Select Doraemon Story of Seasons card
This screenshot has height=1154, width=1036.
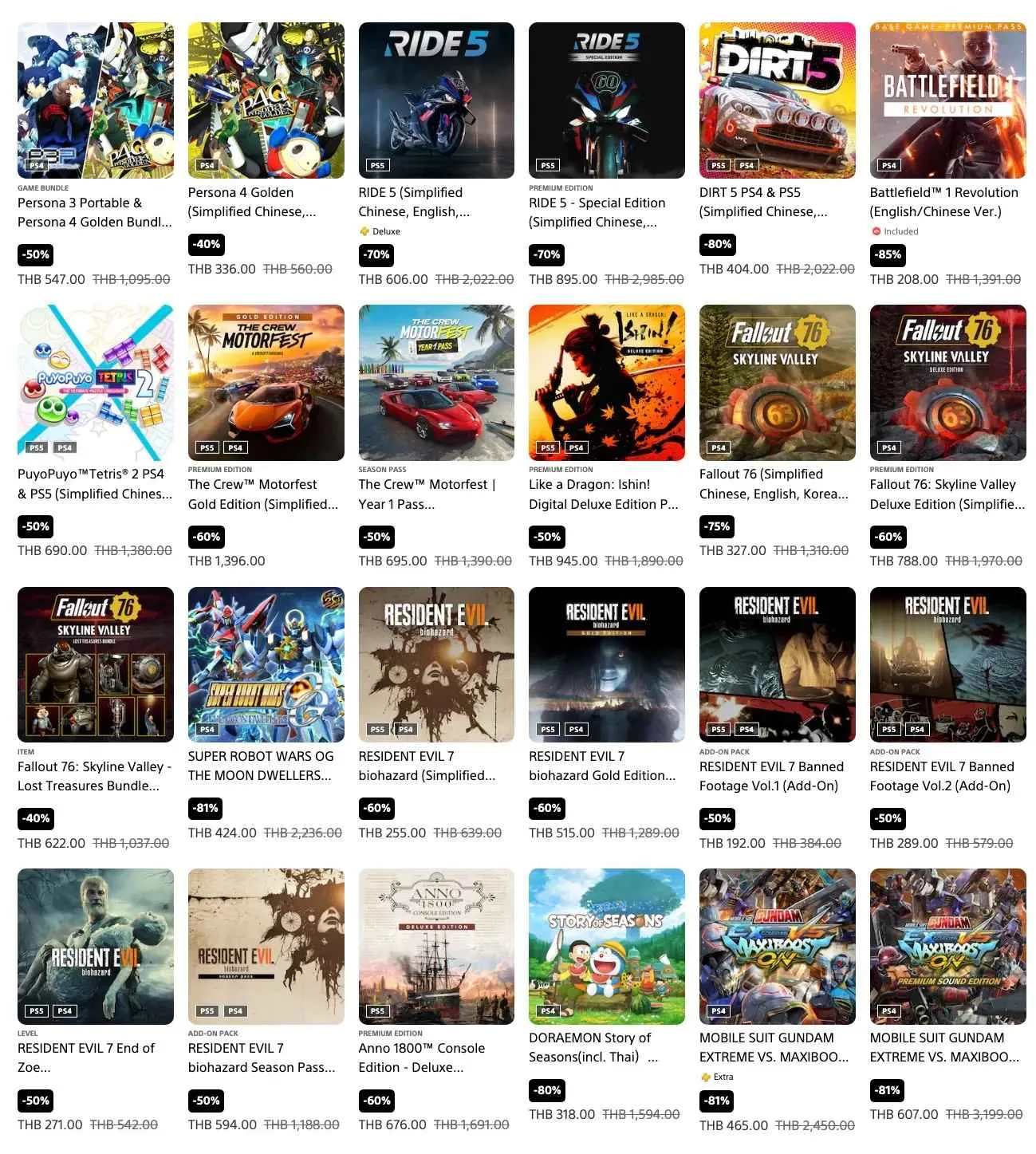coord(606,946)
